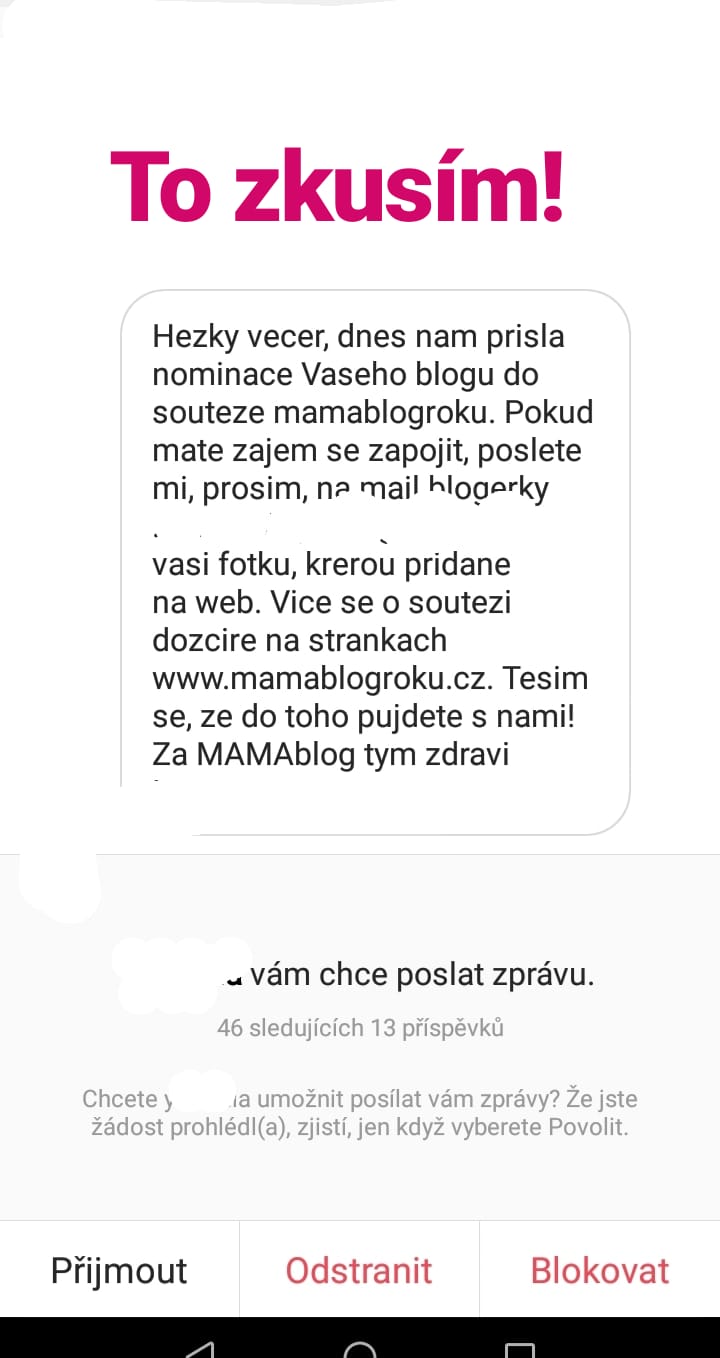Delete the request via Odstranit
720x1358 pixels.
coord(359,1270)
